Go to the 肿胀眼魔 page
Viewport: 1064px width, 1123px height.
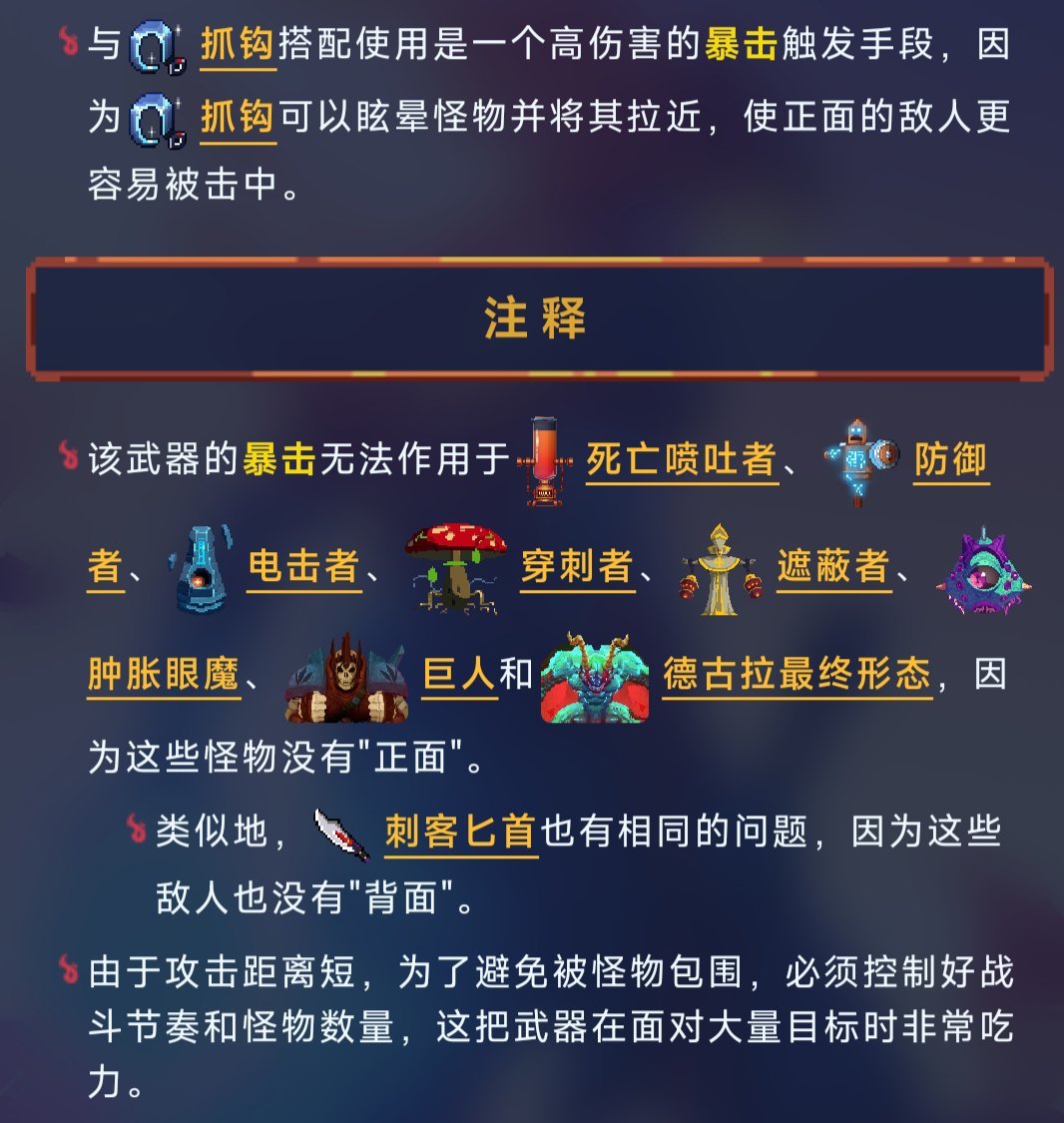point(163,676)
